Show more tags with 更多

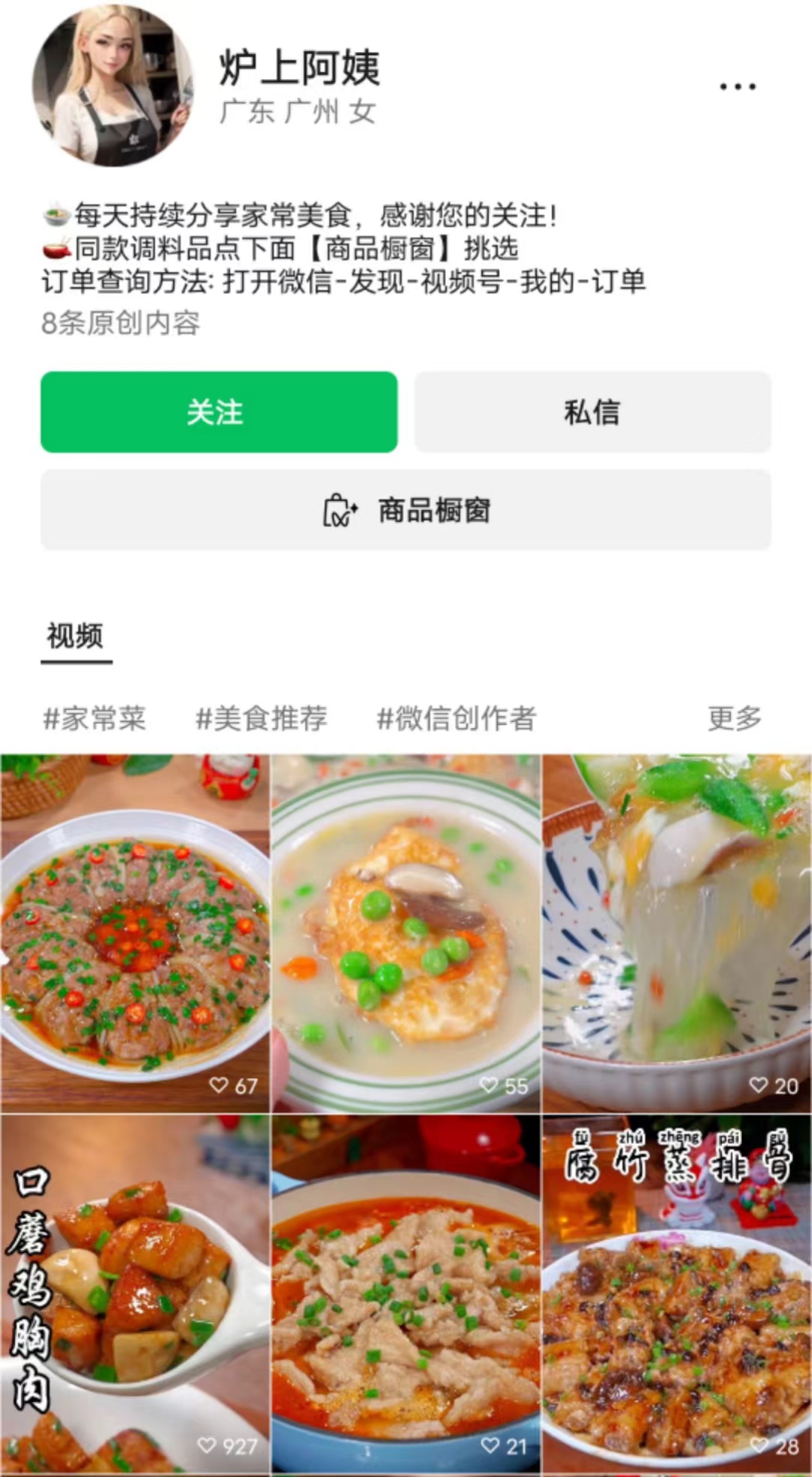click(735, 719)
